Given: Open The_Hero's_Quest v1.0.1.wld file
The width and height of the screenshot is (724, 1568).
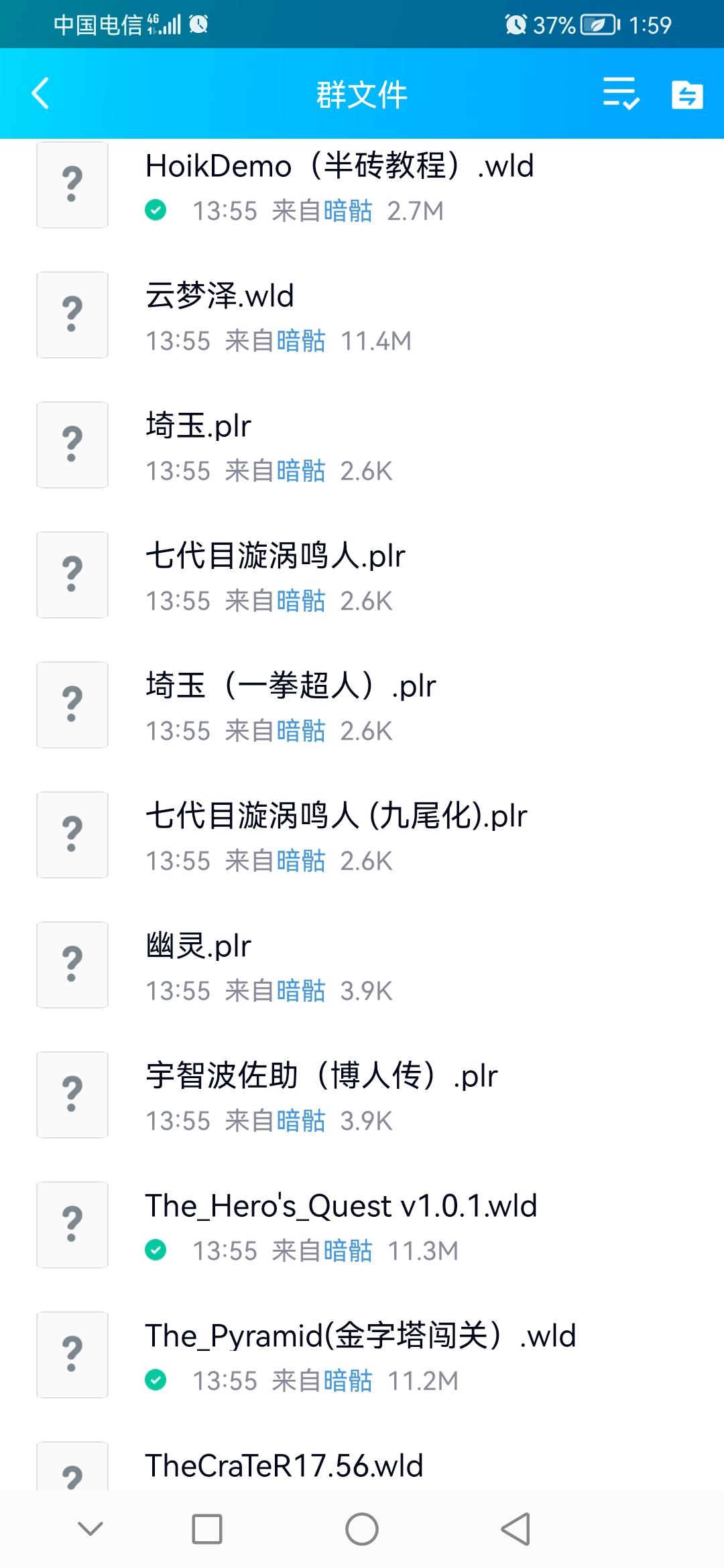Looking at the screenshot, I should [362, 1225].
